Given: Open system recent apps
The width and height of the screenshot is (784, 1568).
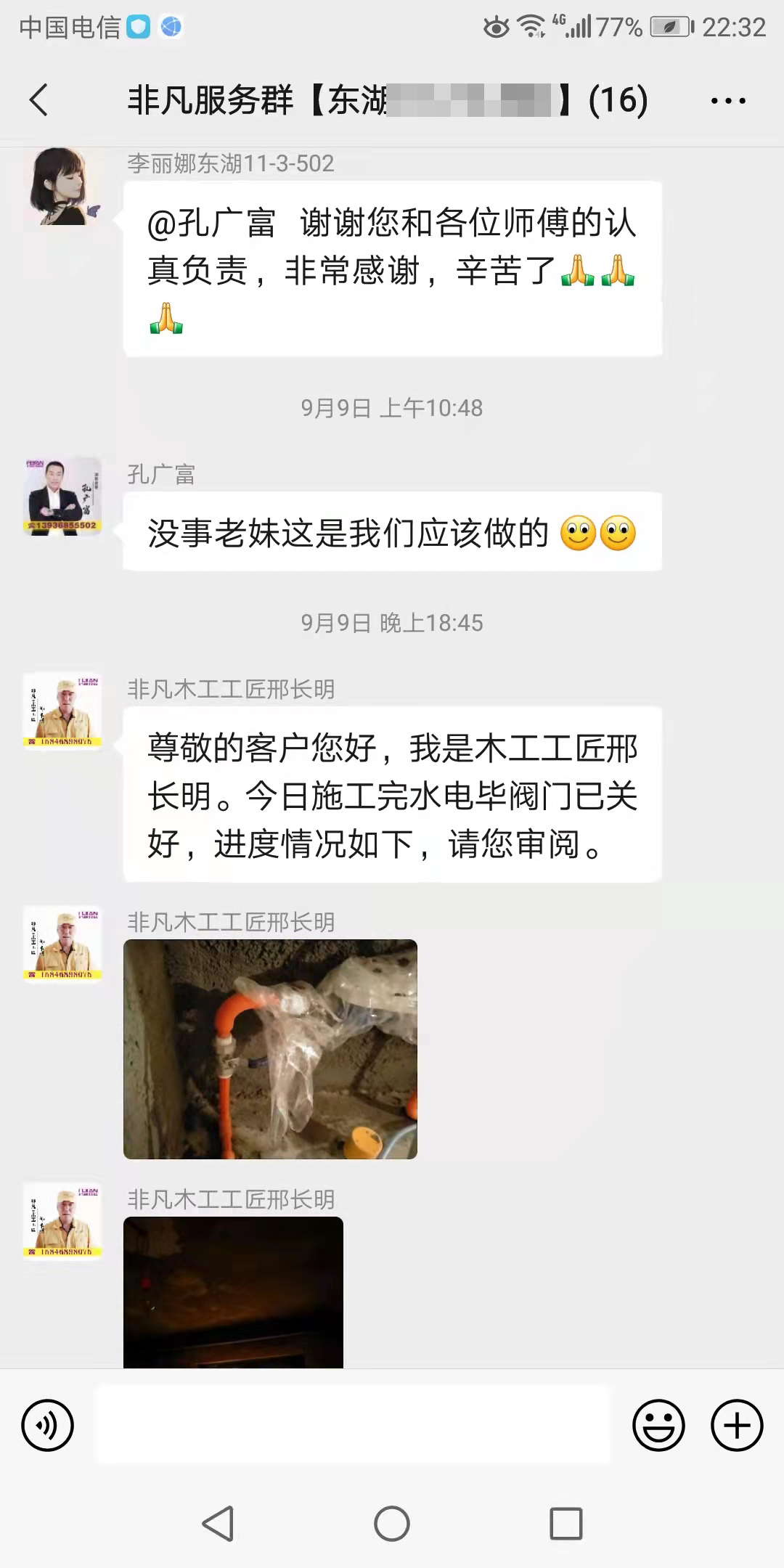Looking at the screenshot, I should tap(565, 1523).
